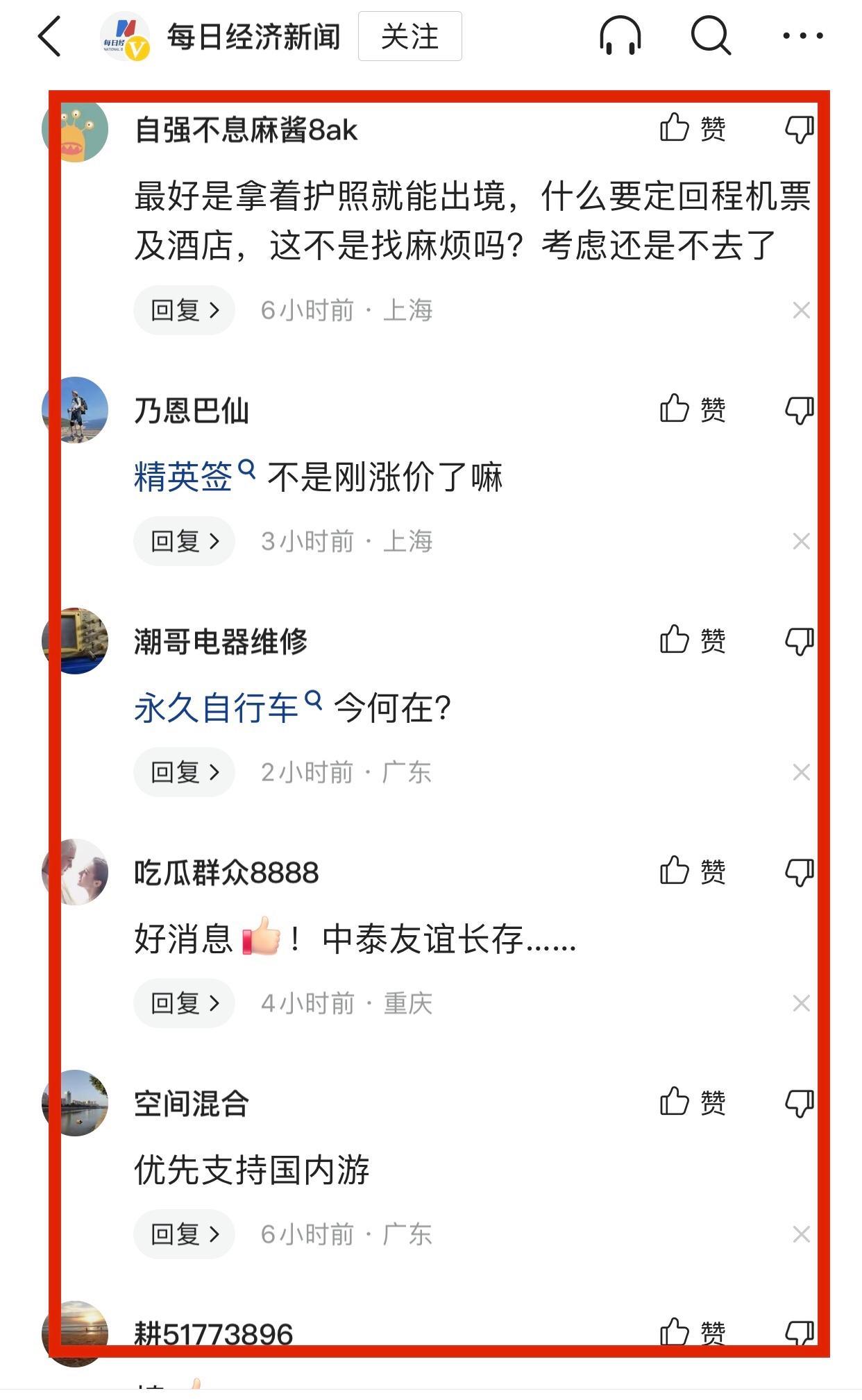Viewport: 862px width, 1400px height.
Task: Reply to 自强不息麻酱8ak's comment
Action: click(184, 310)
